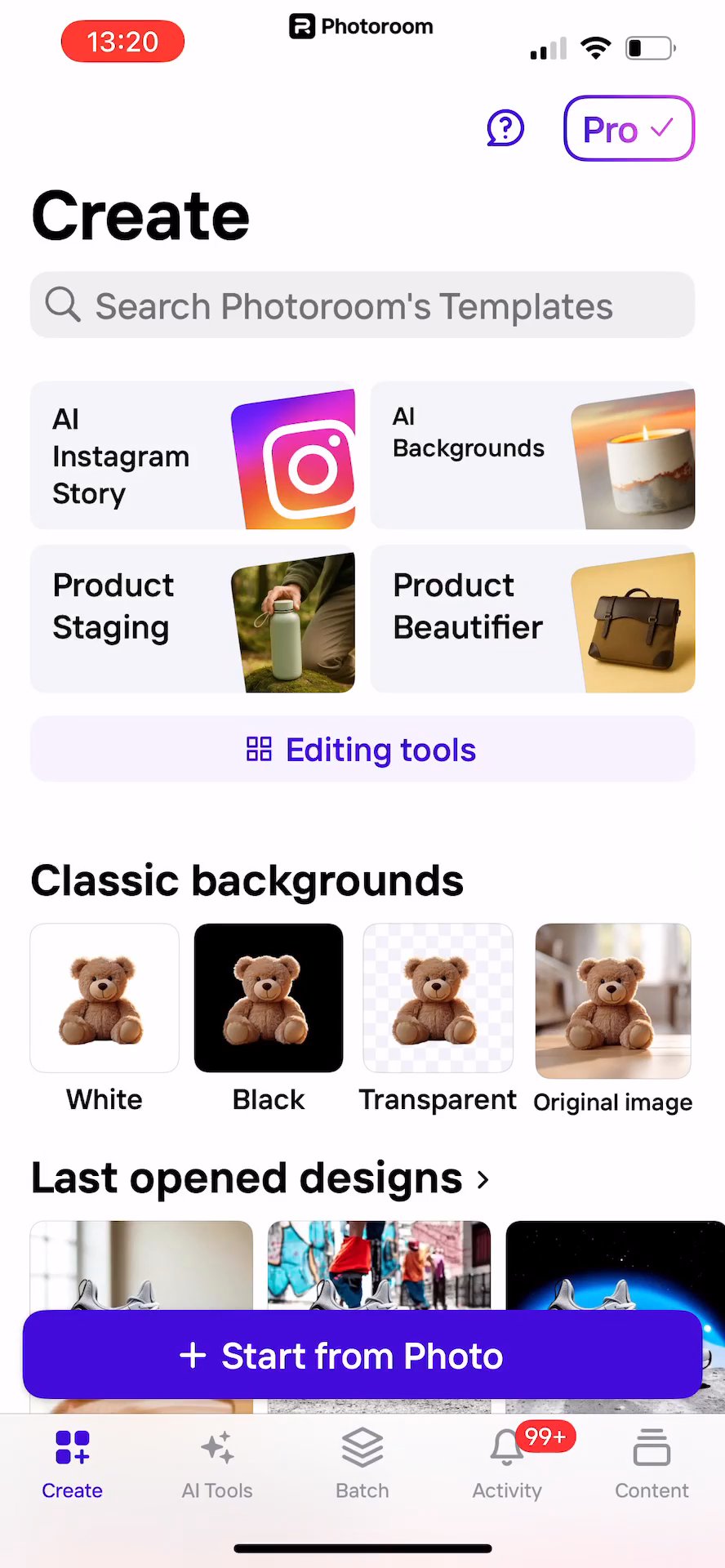Search Photoroom's Templates
Image resolution: width=725 pixels, height=1568 pixels.
click(362, 305)
